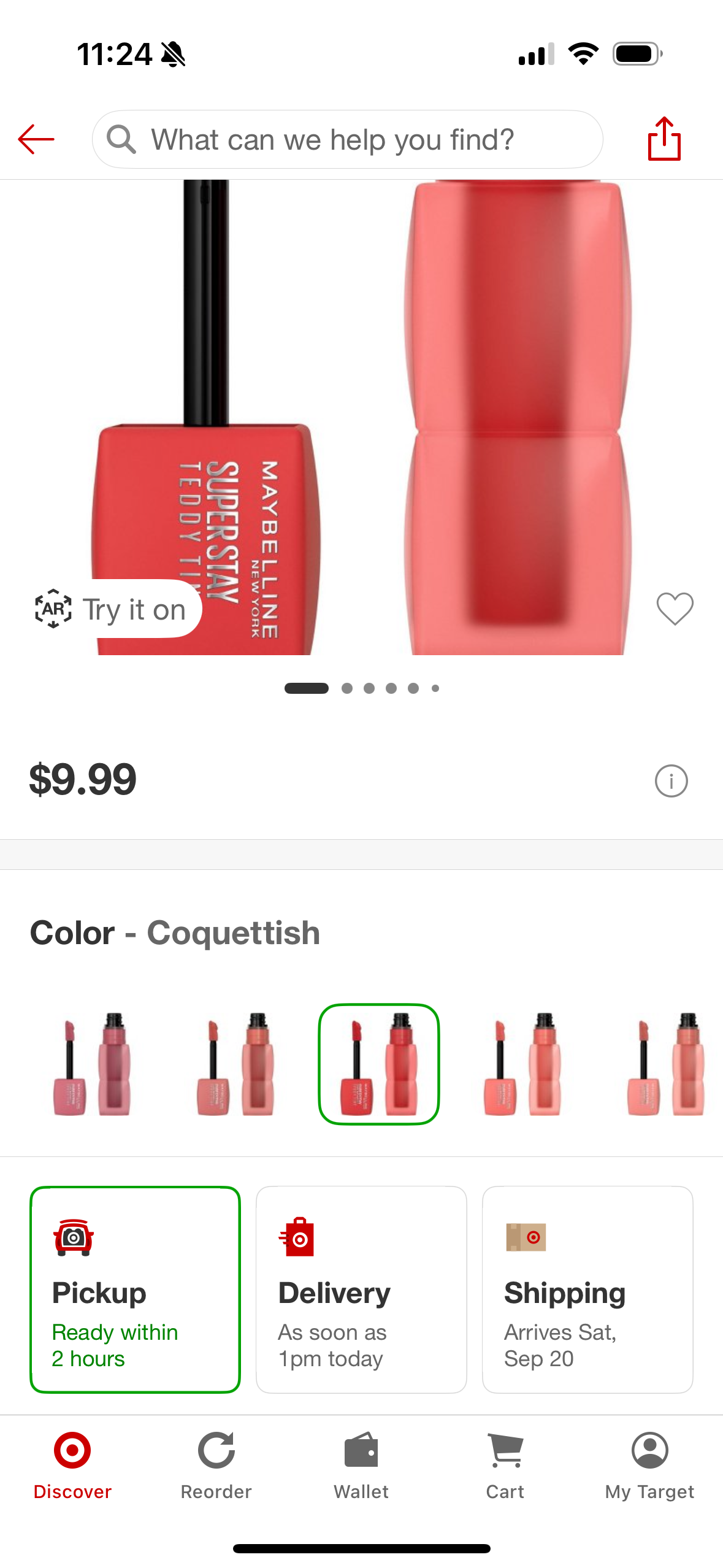Viewport: 723px width, 1568px height.
Task: Open the Reorder tab
Action: point(216,1465)
